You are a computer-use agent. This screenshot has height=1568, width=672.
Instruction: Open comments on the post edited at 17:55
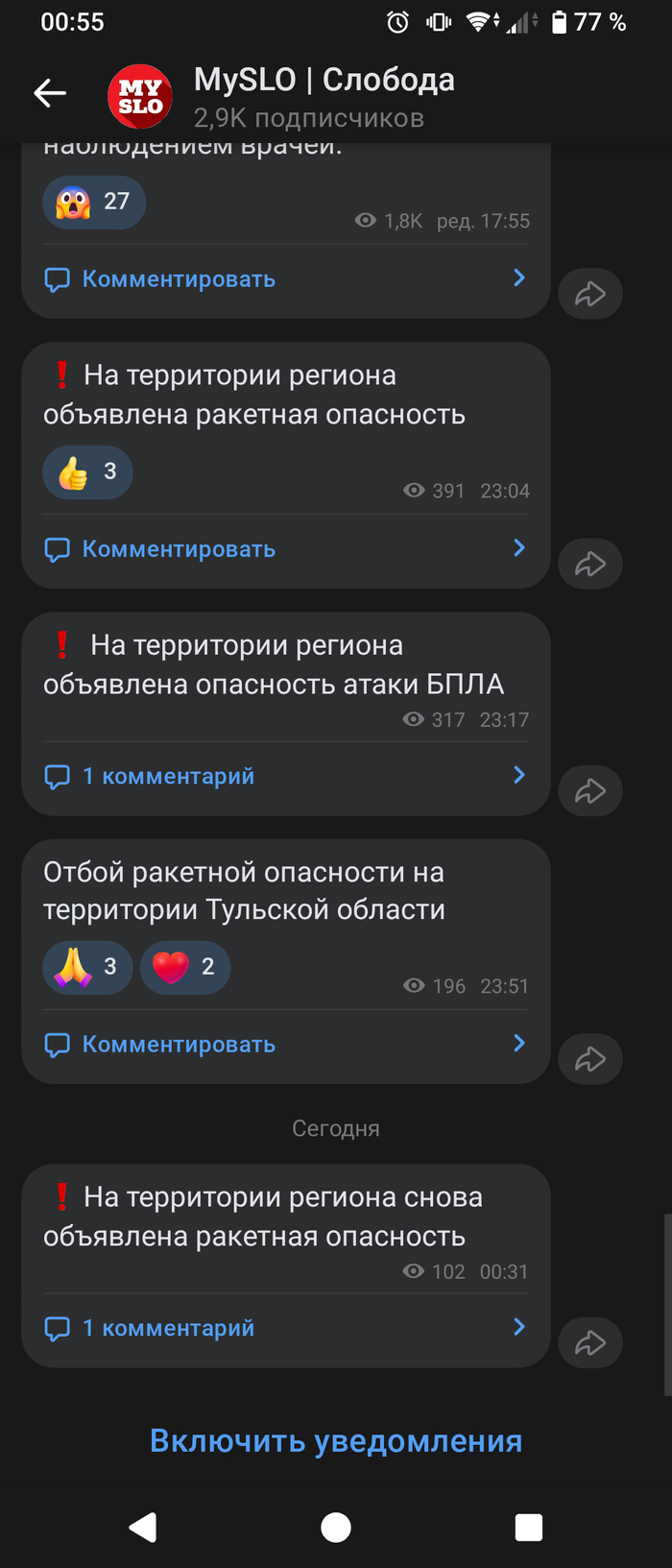point(179,279)
